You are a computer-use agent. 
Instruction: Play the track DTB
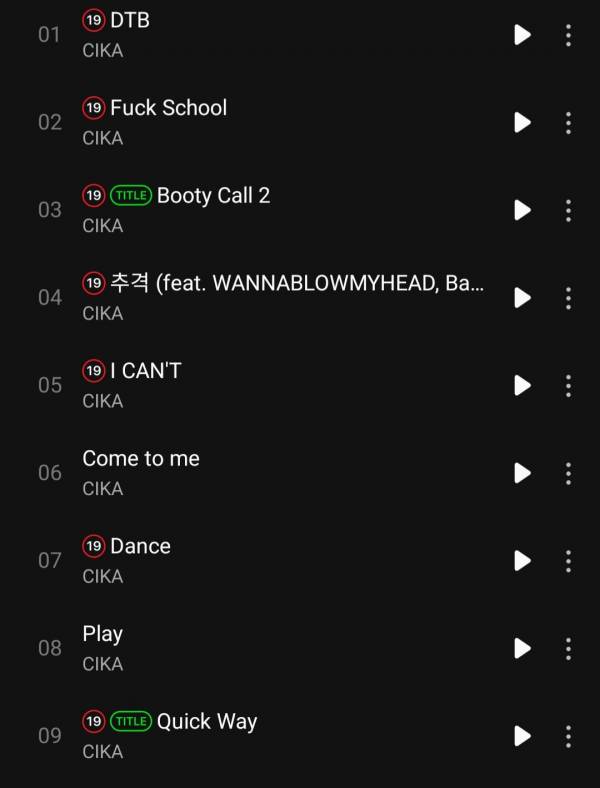click(x=522, y=35)
